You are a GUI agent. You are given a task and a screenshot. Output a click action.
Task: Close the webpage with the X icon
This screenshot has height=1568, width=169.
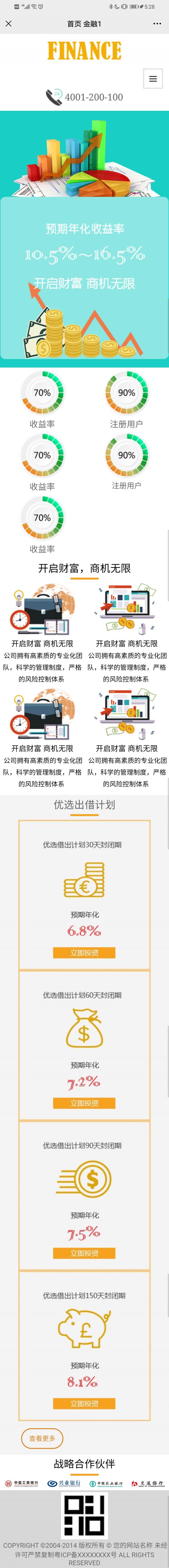(8, 24)
